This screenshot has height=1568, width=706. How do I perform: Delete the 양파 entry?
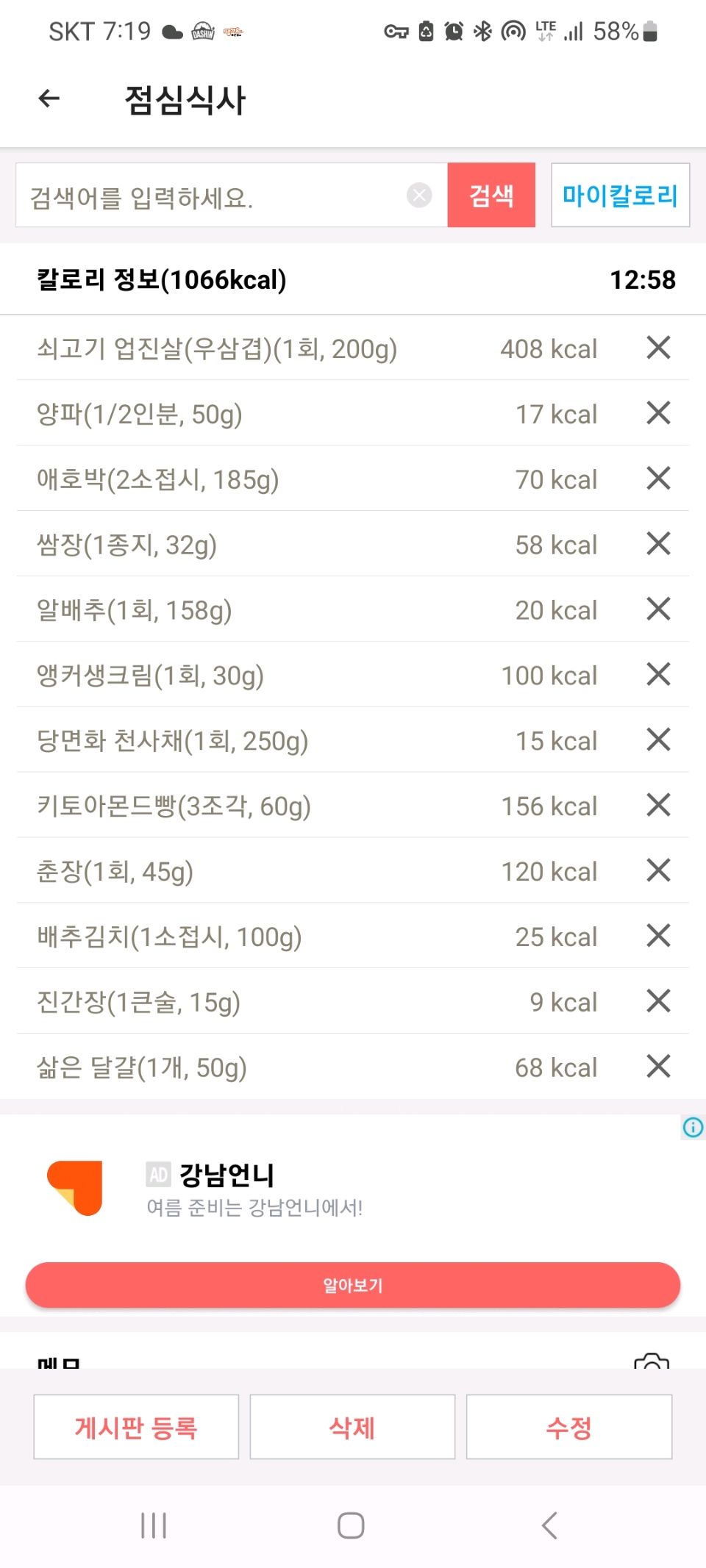coord(658,413)
